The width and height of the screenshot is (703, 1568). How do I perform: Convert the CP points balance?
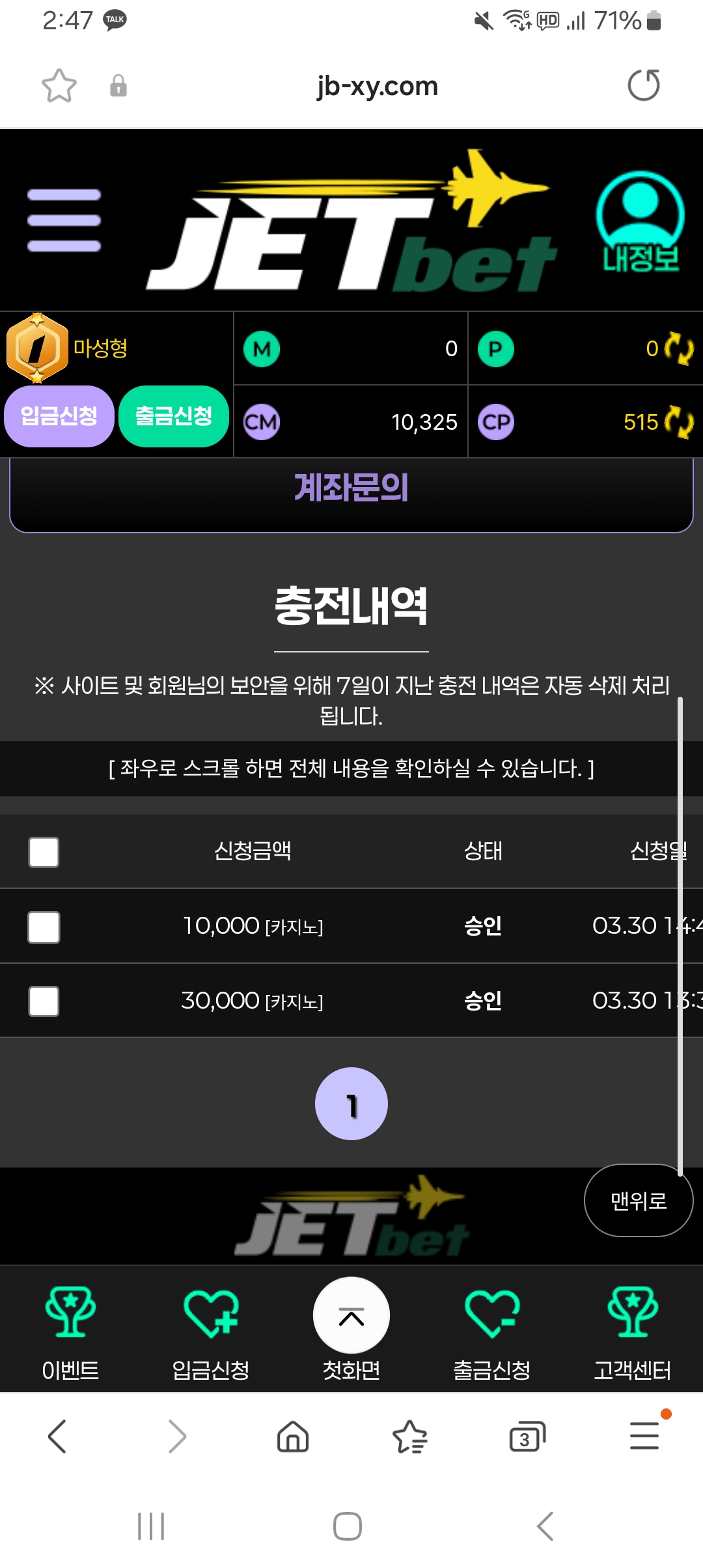pyautogui.click(x=680, y=422)
